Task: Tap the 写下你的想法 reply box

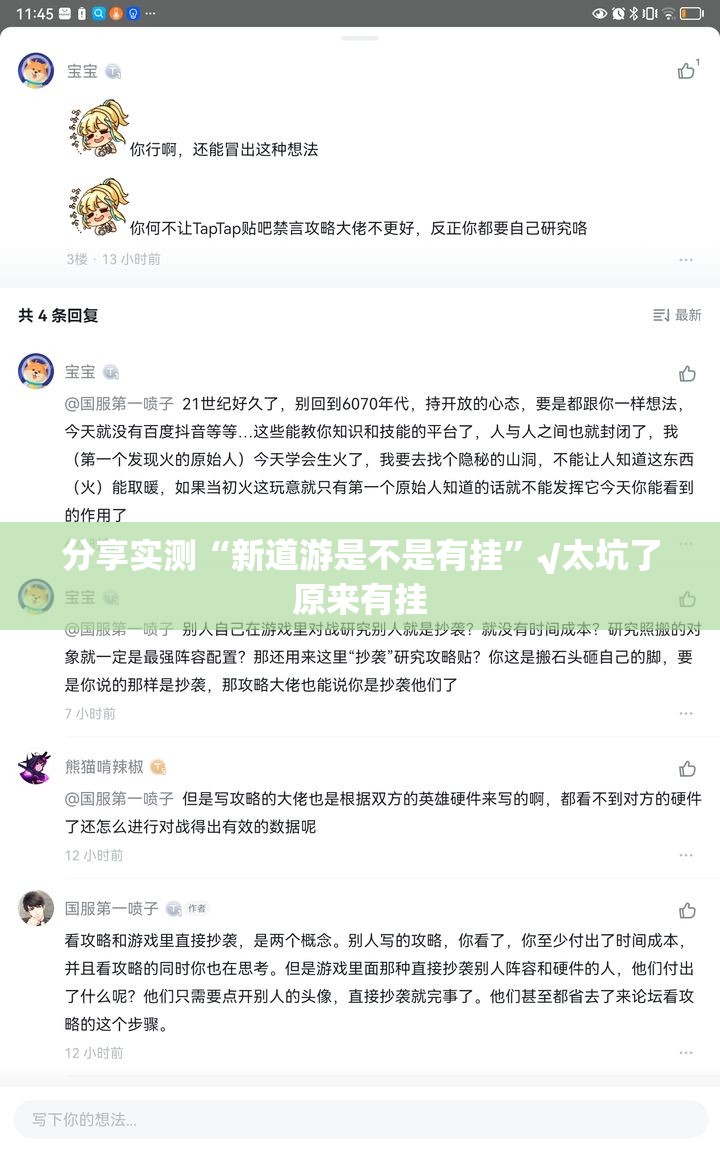Action: click(360, 1120)
